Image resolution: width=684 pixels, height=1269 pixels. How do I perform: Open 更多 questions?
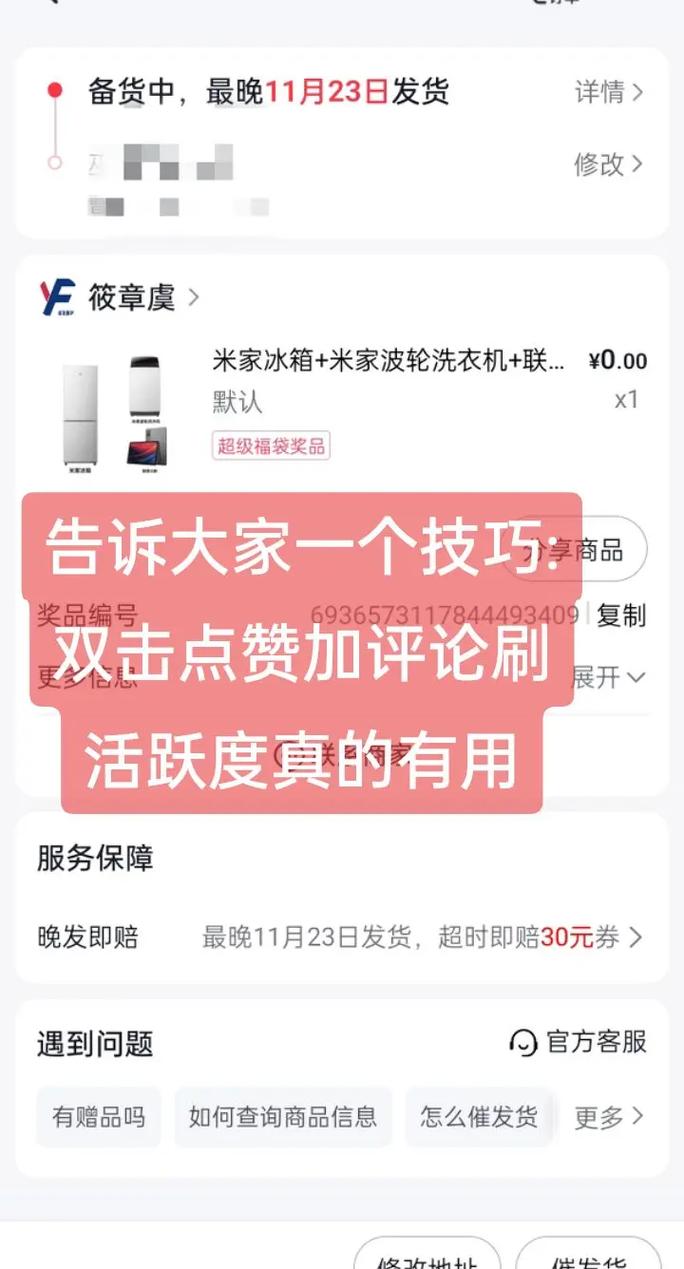click(x=608, y=1116)
